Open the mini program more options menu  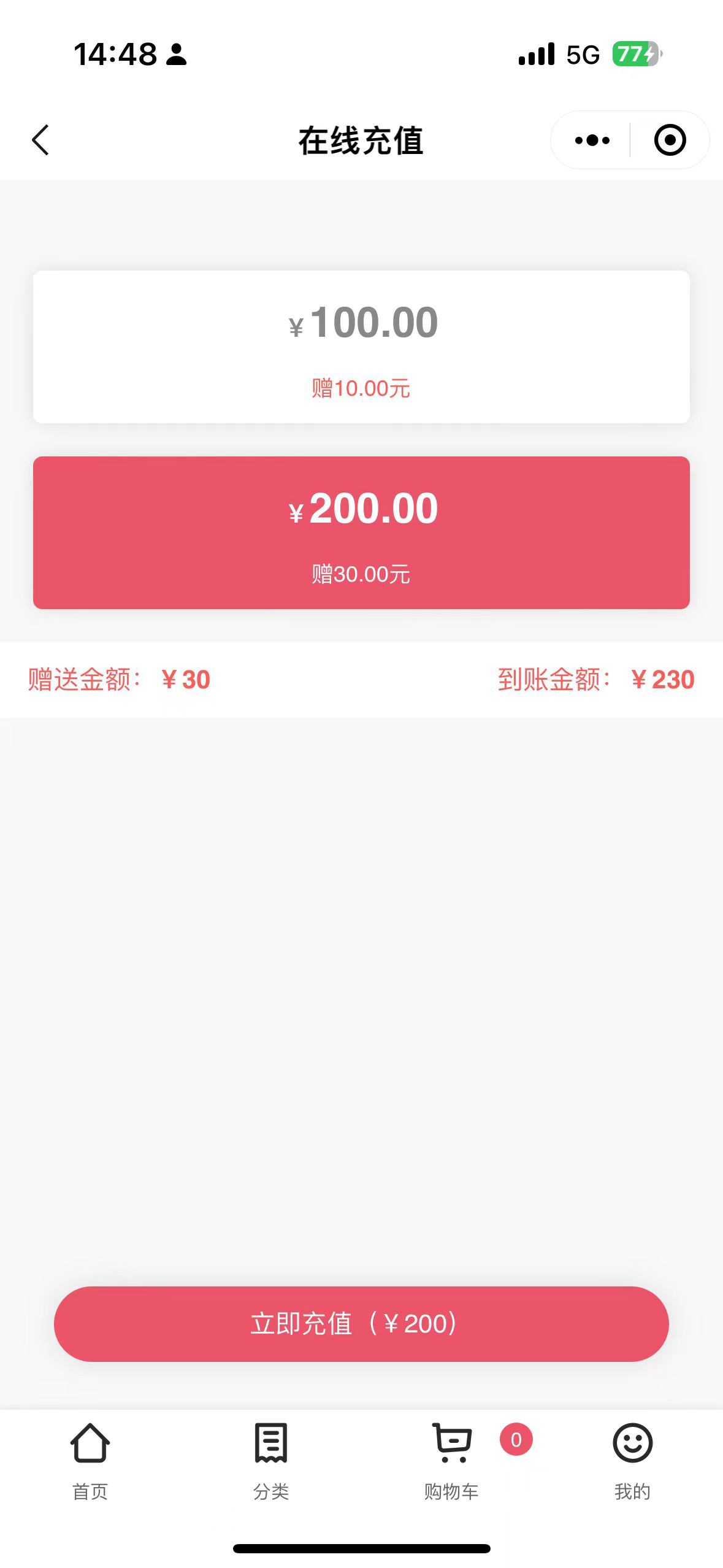coord(592,140)
